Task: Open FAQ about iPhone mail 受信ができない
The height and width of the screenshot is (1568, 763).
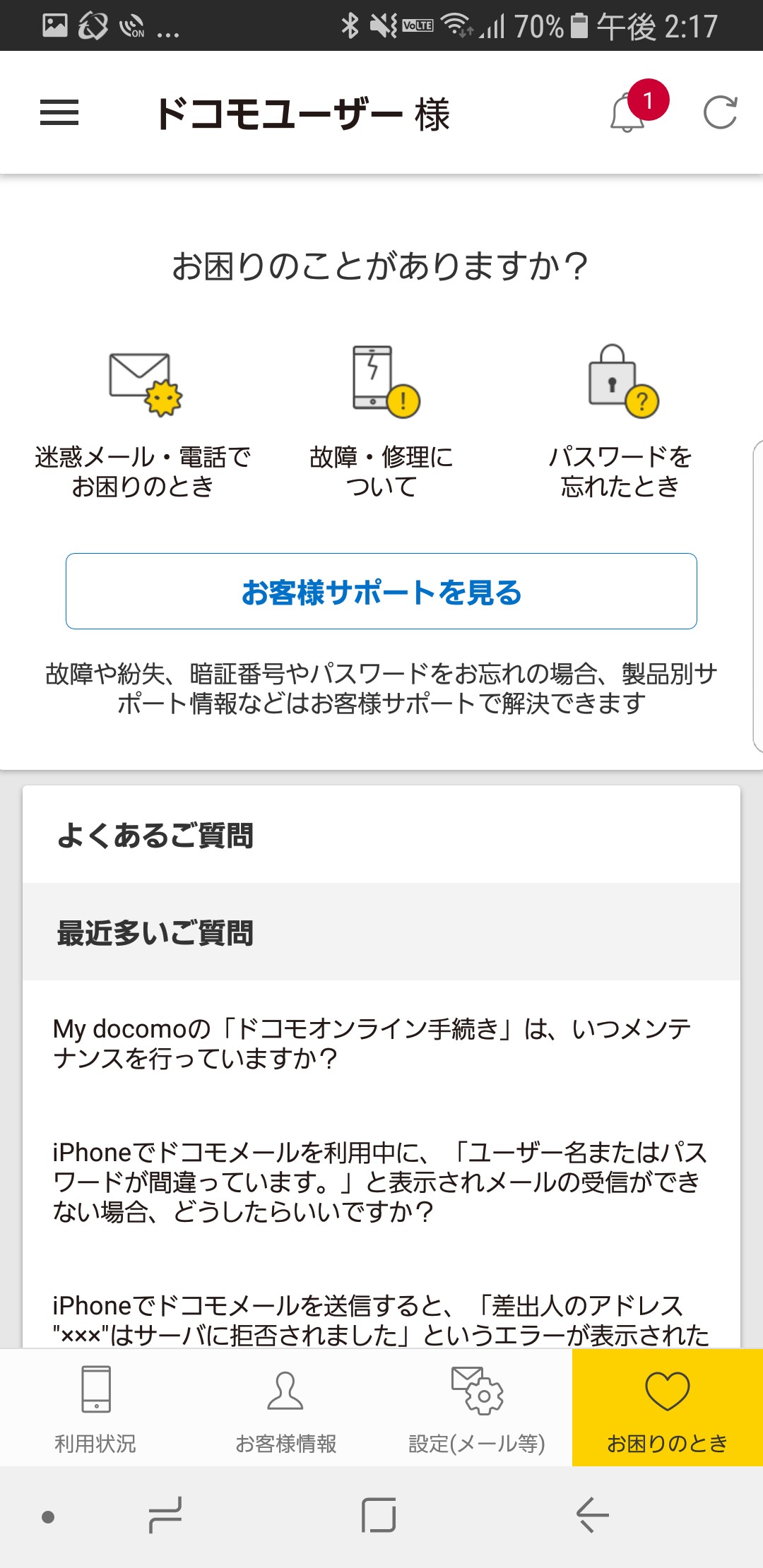Action: [379, 1182]
